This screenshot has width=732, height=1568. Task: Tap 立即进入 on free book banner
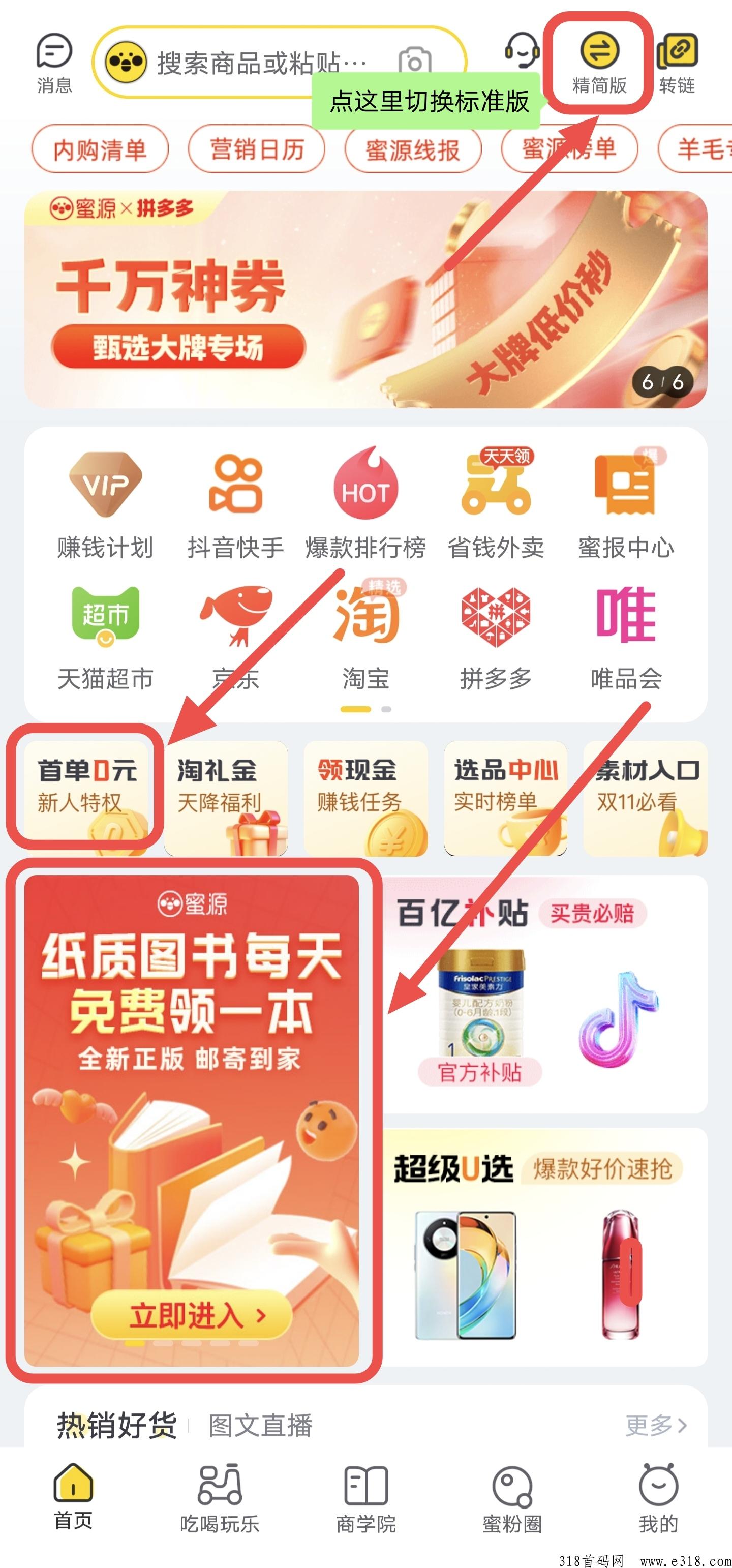coord(192,1315)
